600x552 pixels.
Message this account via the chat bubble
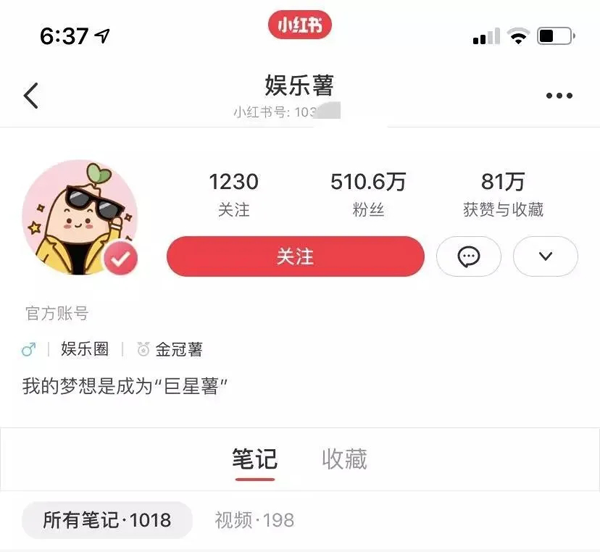point(469,257)
